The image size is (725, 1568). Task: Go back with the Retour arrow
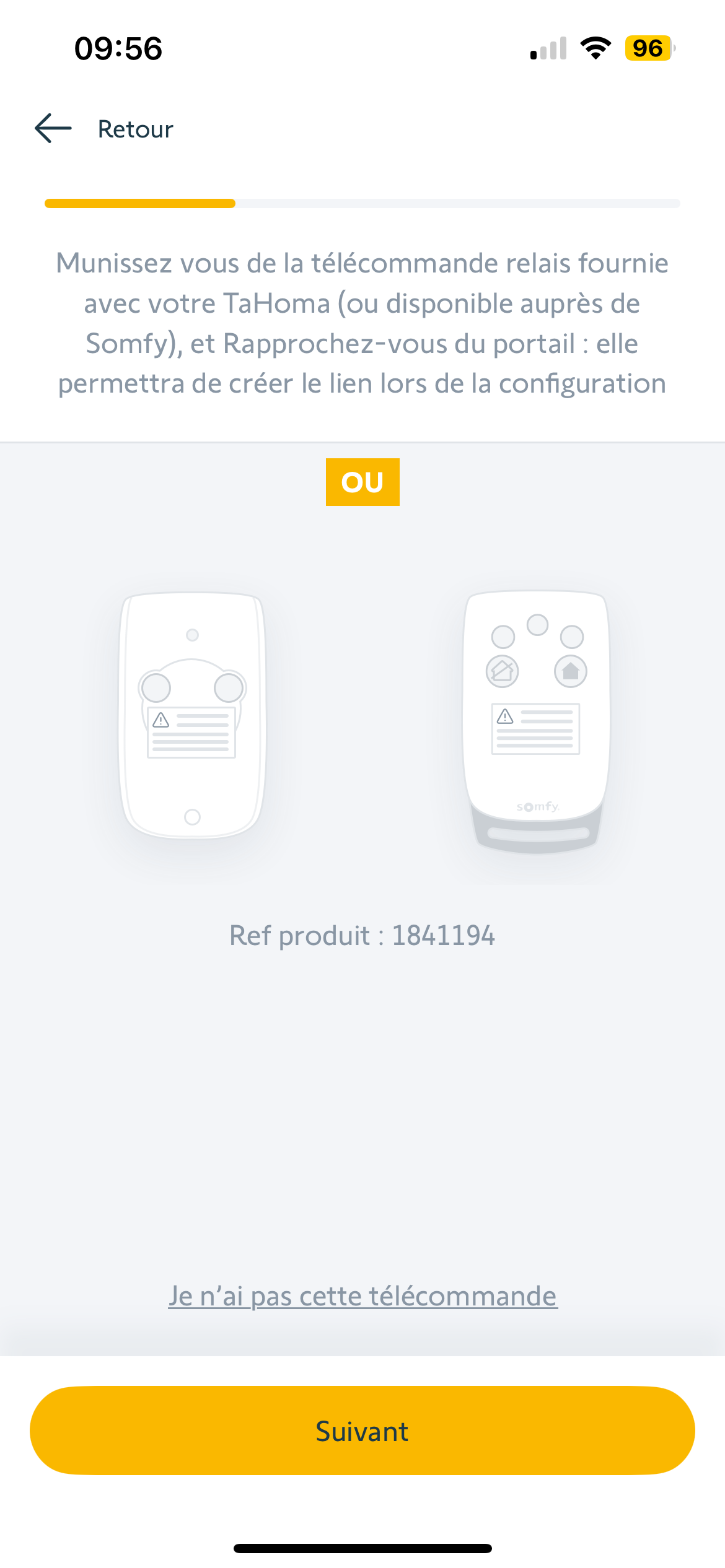click(53, 129)
